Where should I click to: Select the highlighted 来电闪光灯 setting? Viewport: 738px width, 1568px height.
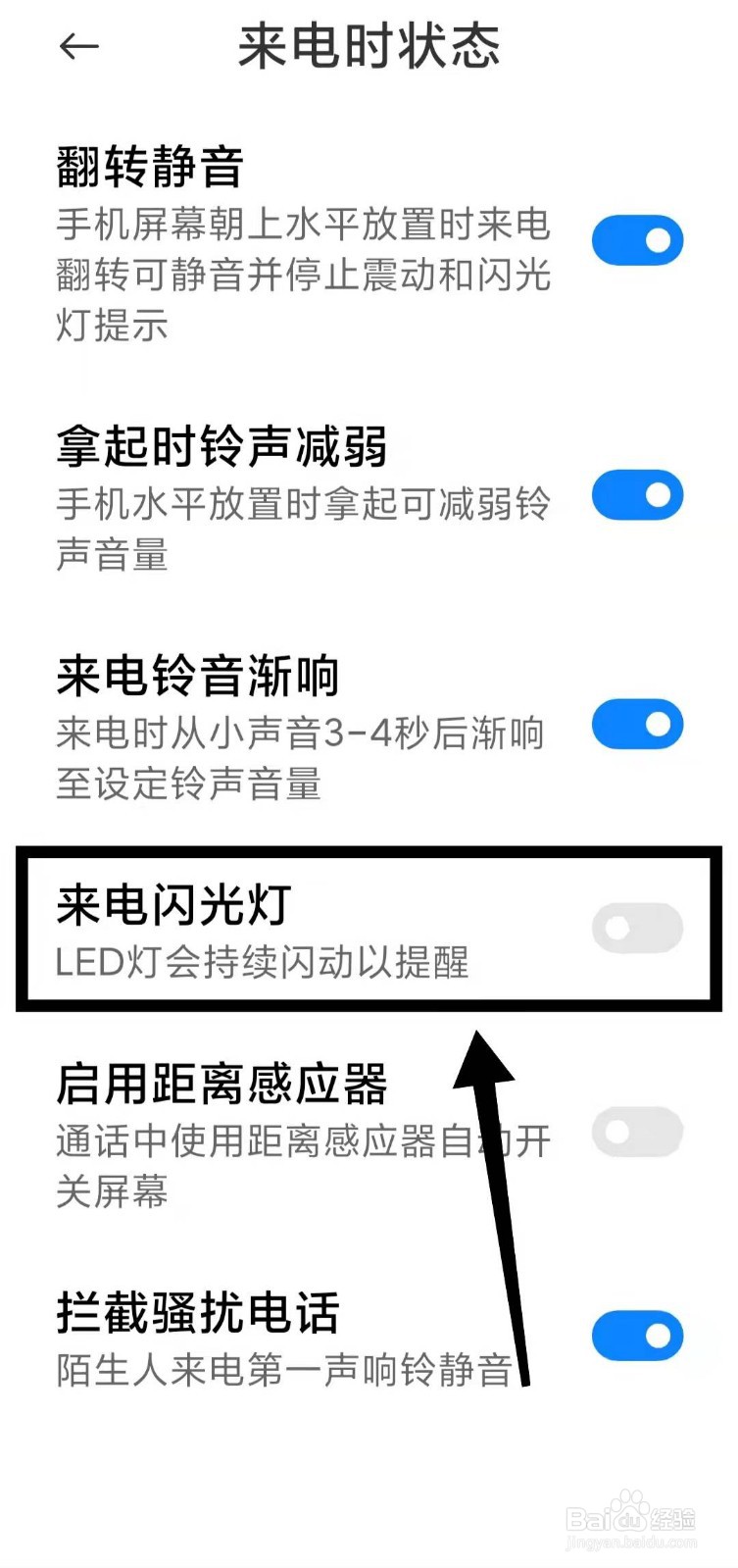(294, 926)
